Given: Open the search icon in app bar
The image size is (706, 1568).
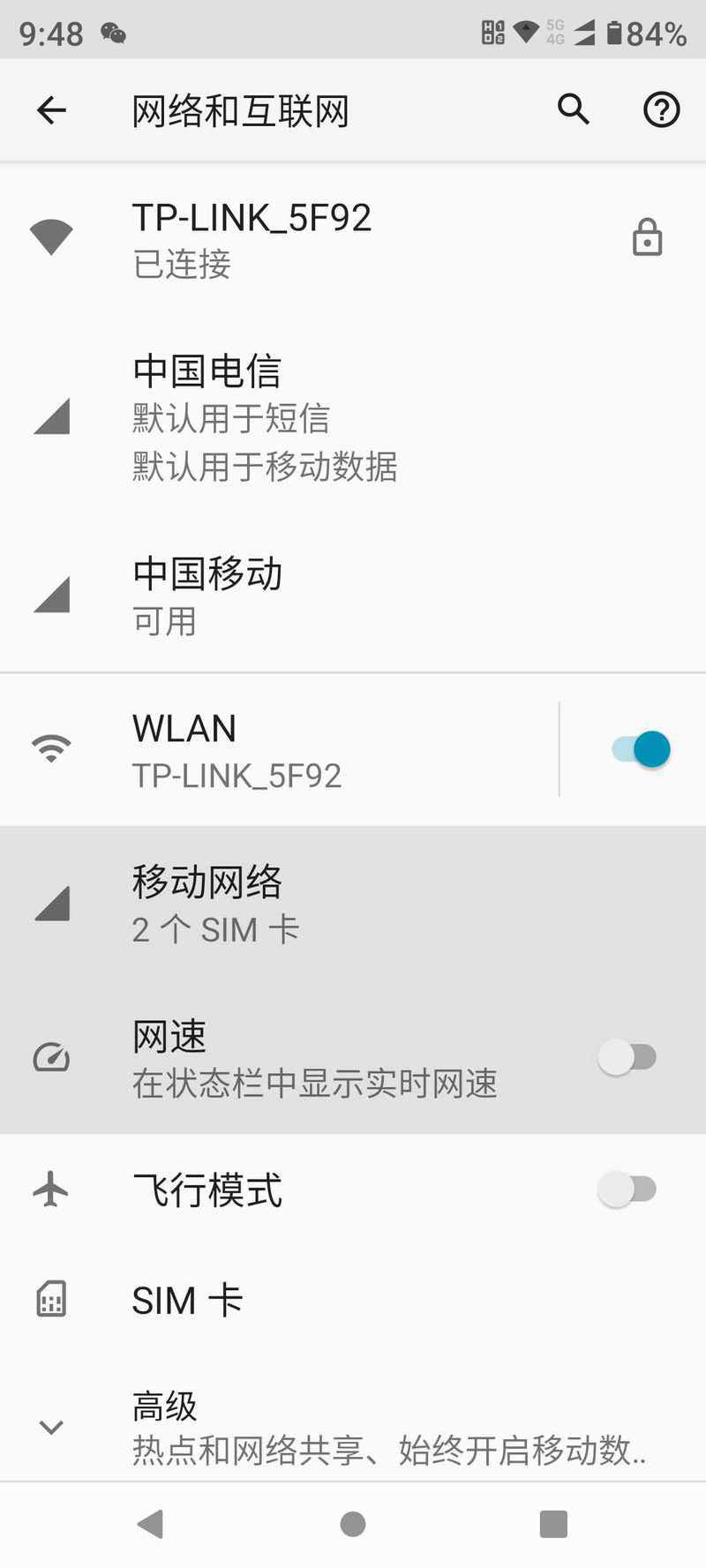Looking at the screenshot, I should coord(573,110).
